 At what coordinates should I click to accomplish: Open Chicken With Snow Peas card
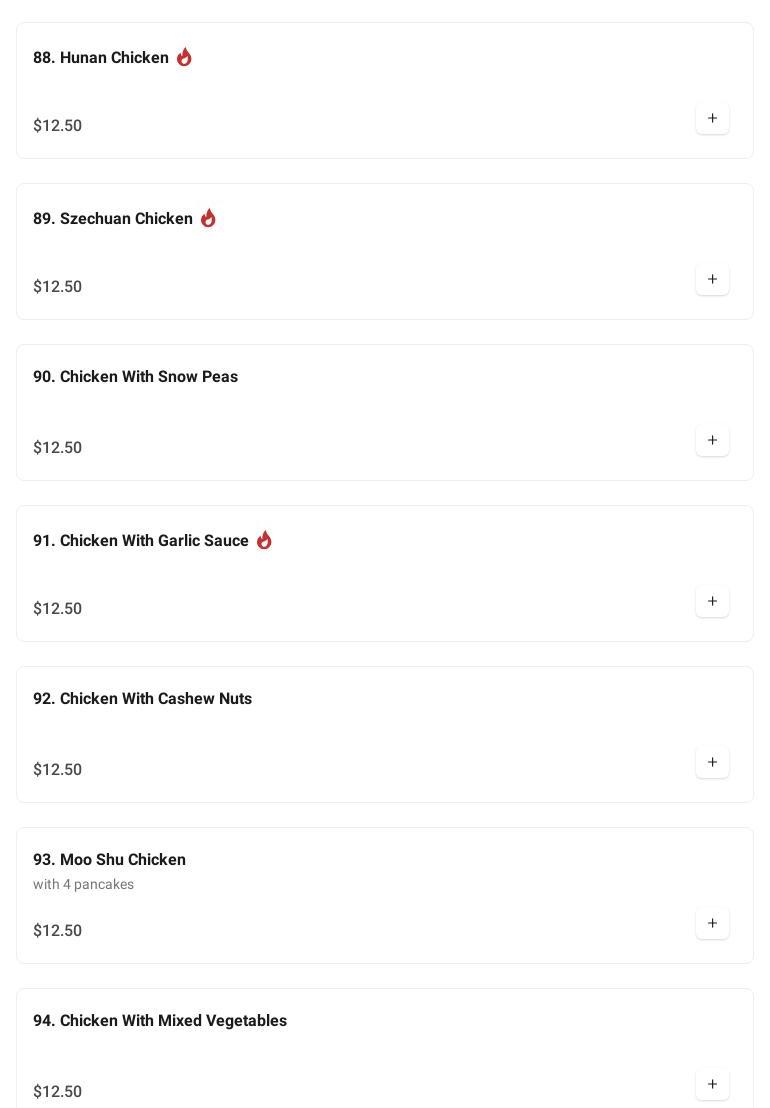135,377
